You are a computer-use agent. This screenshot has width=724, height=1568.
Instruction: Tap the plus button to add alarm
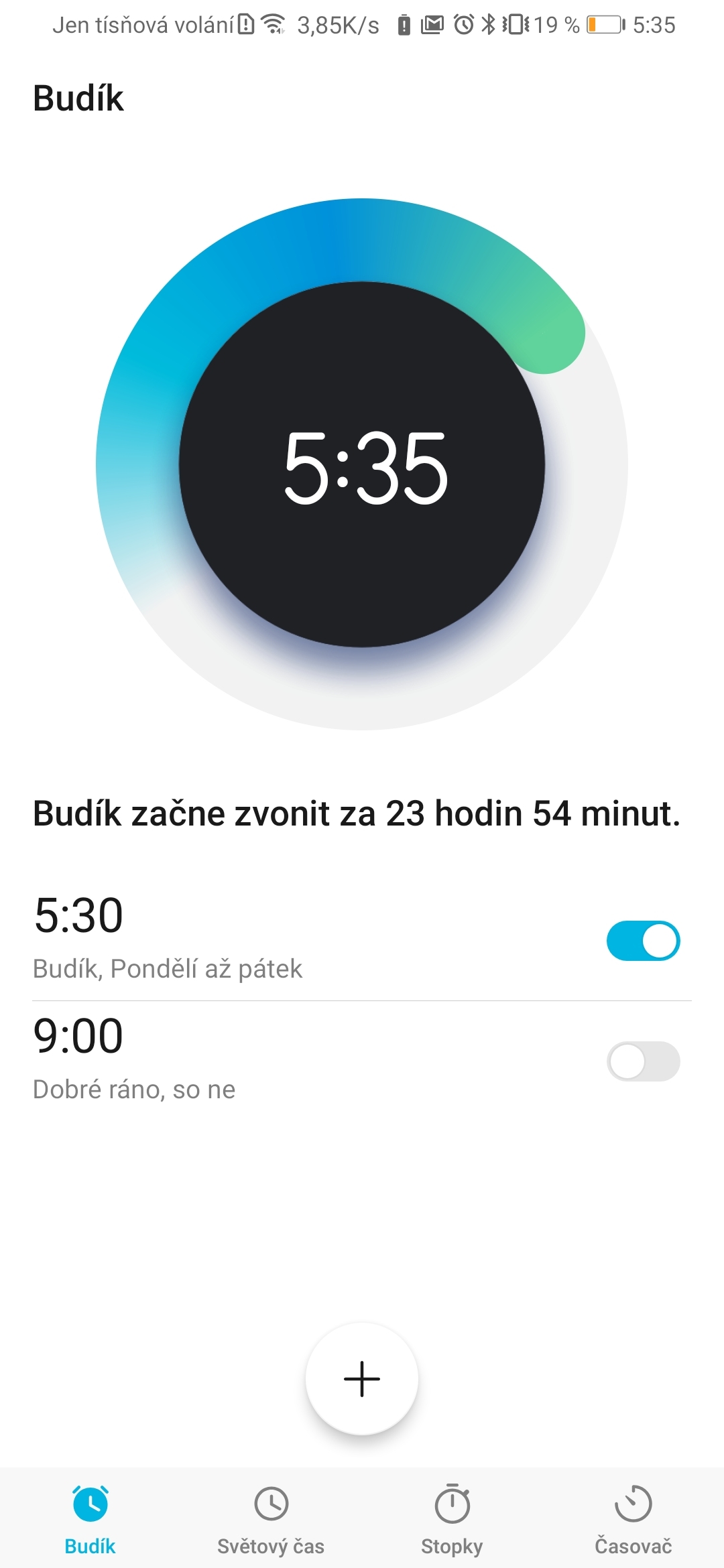click(361, 1378)
